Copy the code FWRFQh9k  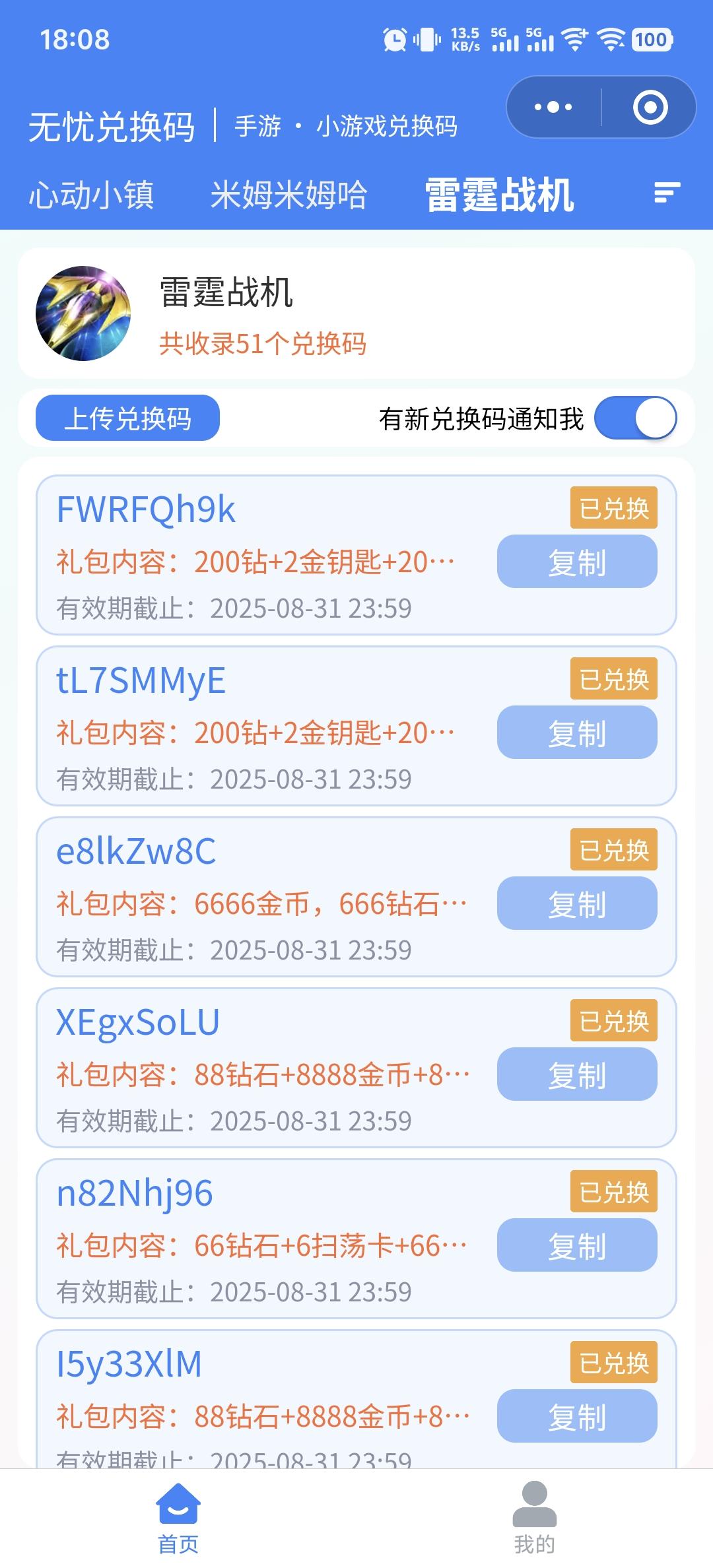(577, 562)
